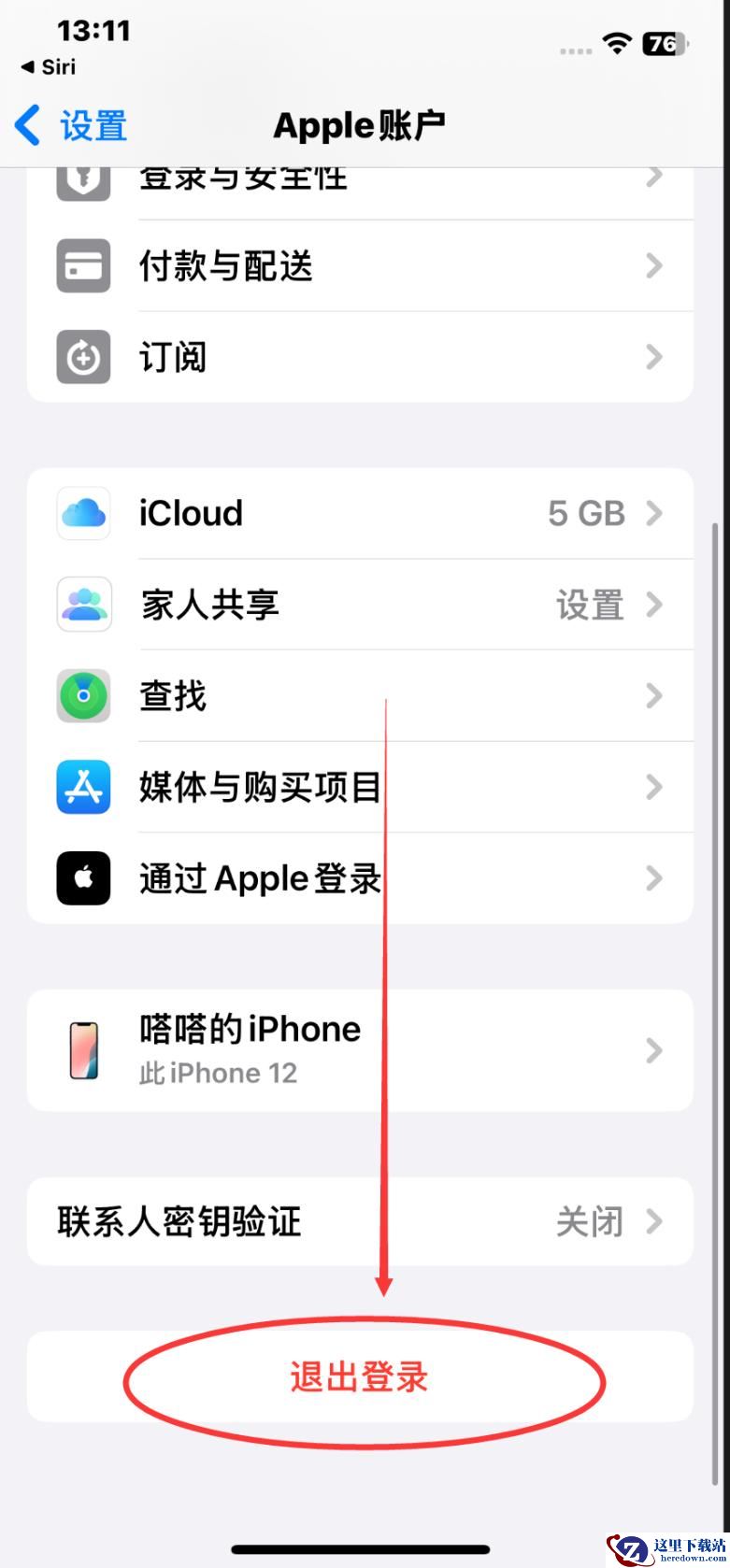
Task: Open 联系人密钥验证 setting
Action: [x=360, y=1221]
